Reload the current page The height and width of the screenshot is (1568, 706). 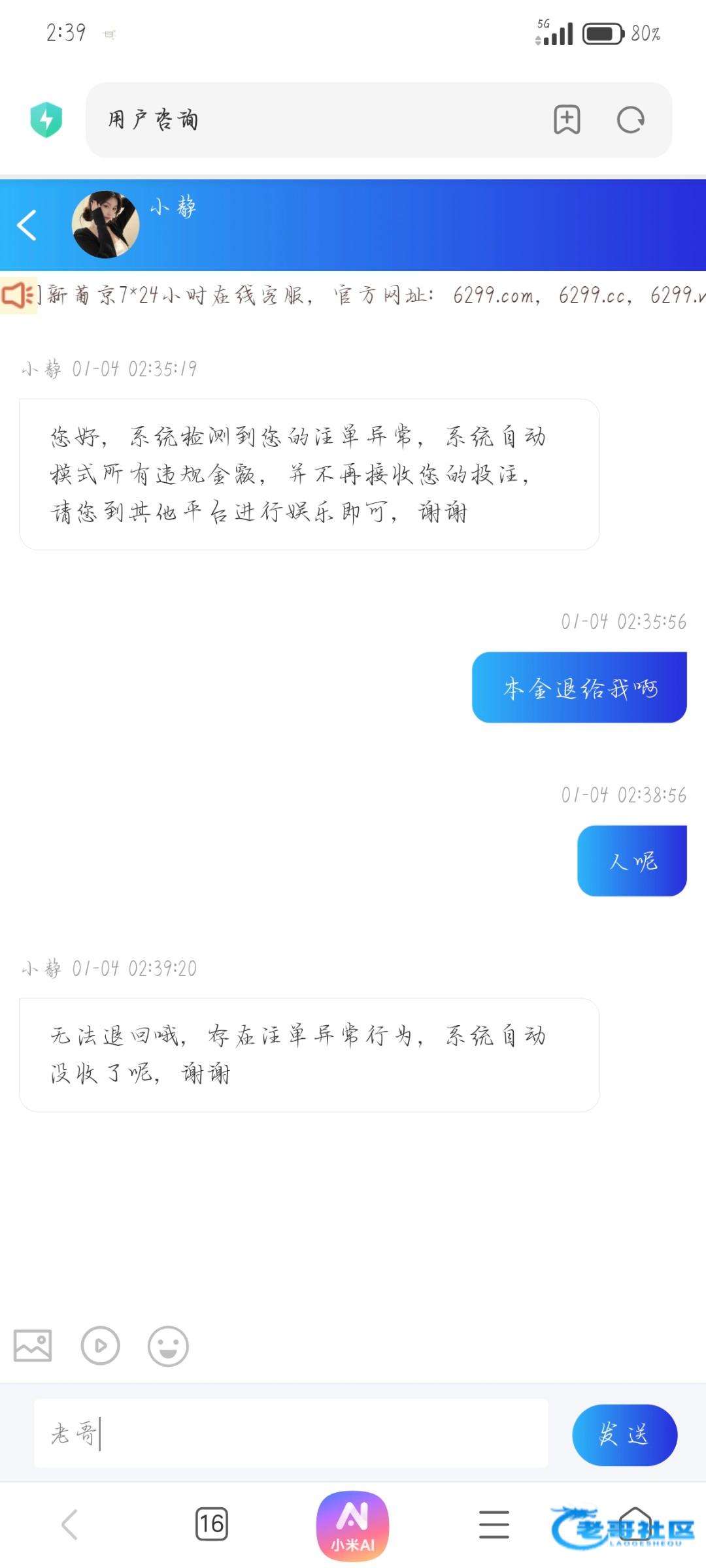631,120
